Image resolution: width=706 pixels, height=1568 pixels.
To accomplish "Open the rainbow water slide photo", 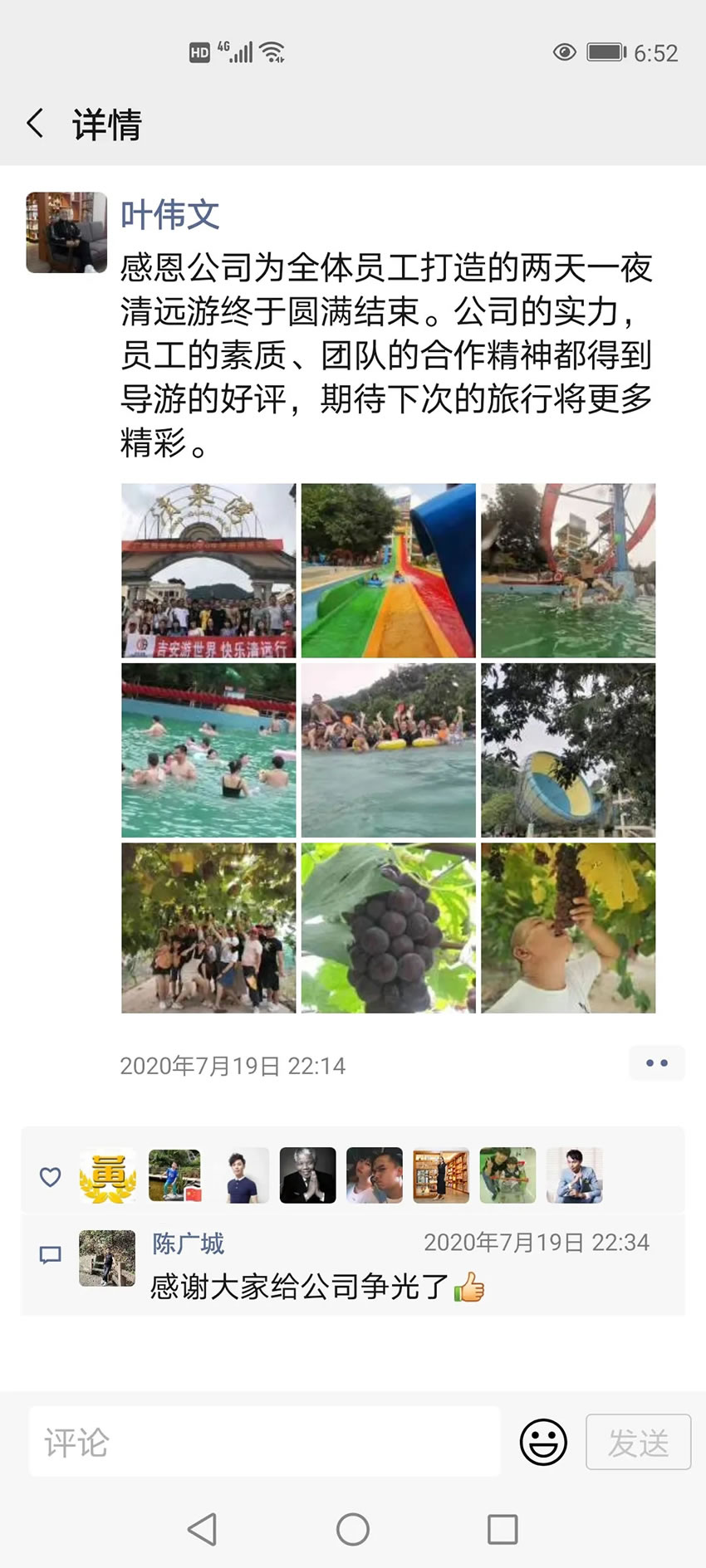I will click(x=388, y=570).
